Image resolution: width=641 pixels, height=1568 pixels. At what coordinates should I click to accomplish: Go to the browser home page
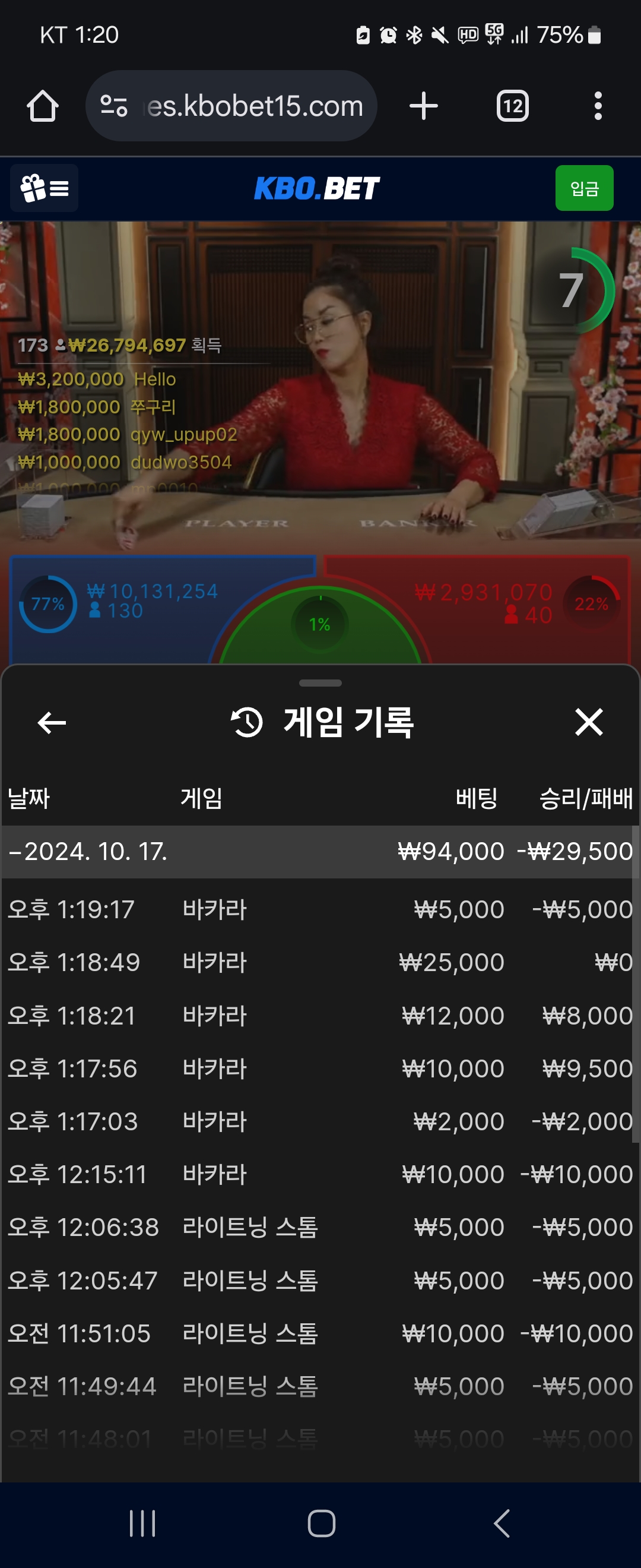[43, 106]
